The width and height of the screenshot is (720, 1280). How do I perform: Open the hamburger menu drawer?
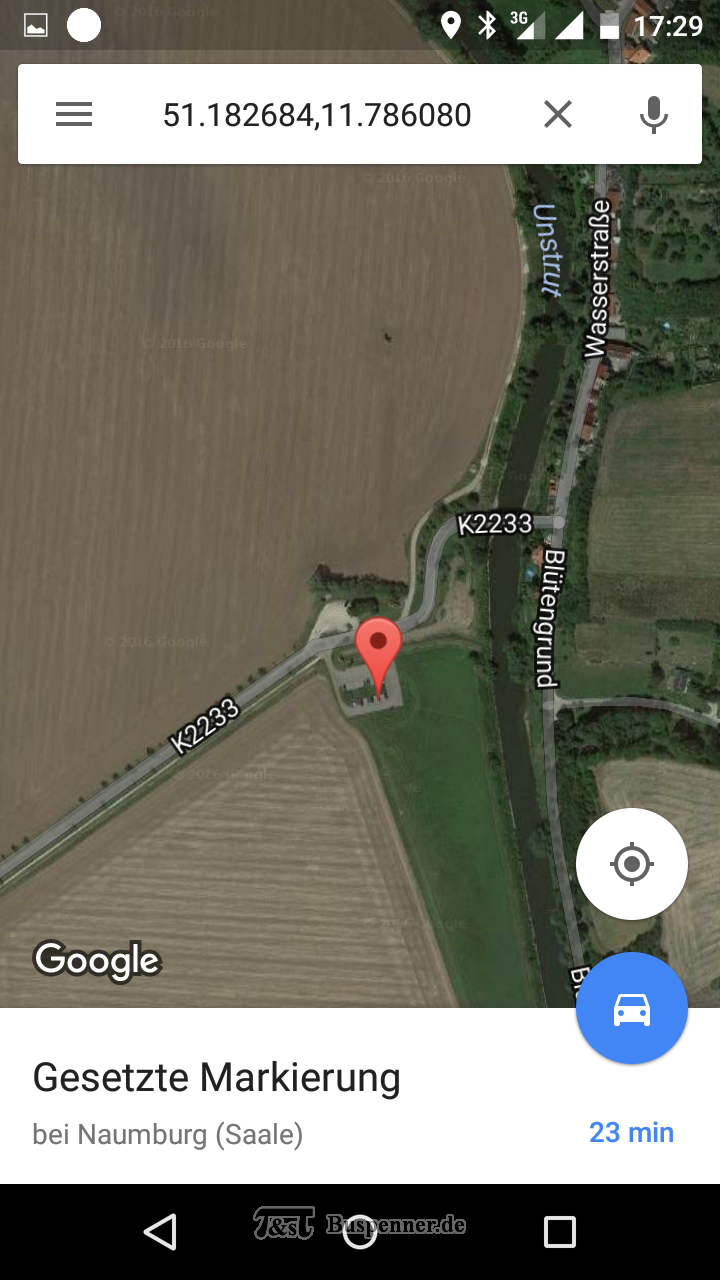point(74,115)
